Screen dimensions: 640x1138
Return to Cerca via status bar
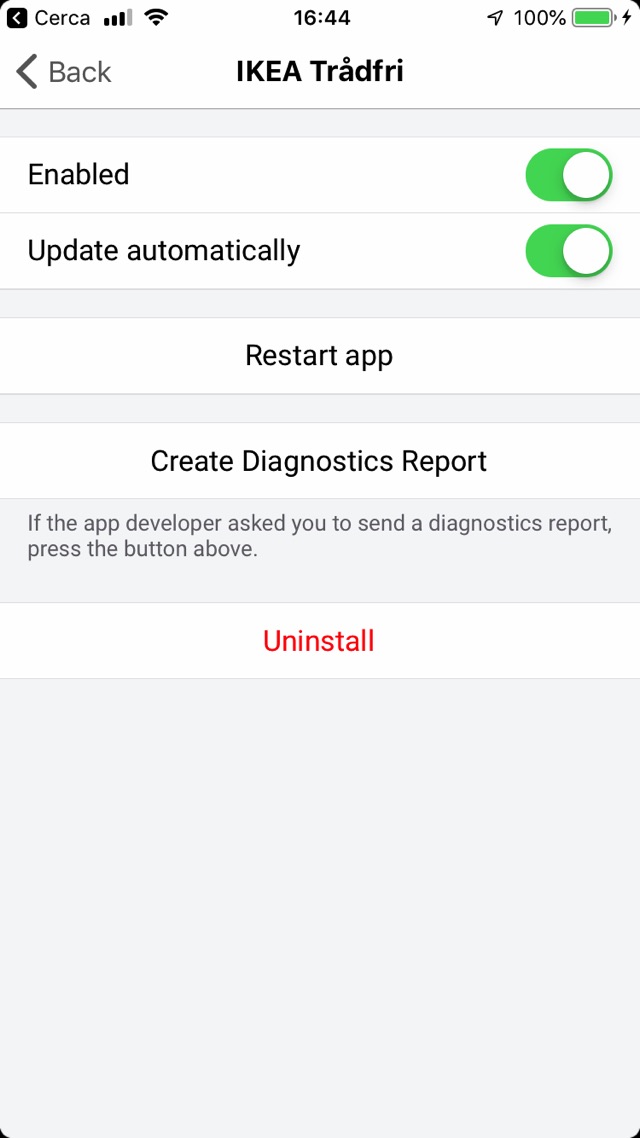[x=48, y=18]
